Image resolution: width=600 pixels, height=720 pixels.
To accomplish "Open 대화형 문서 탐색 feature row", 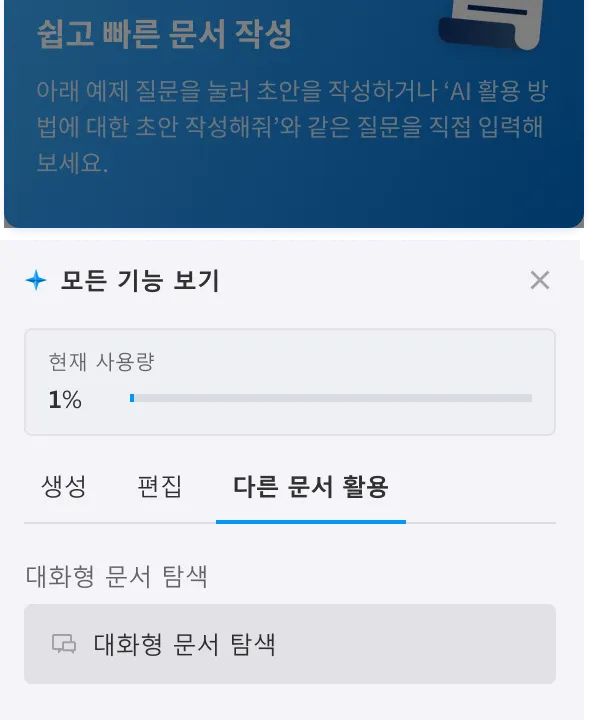I will click(290, 644).
